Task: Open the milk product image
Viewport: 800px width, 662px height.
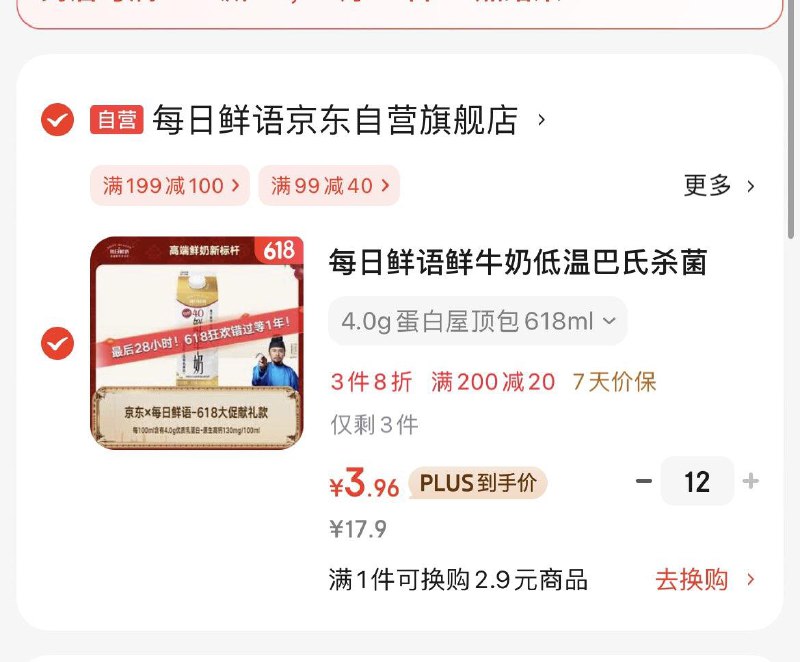Action: tap(197, 343)
